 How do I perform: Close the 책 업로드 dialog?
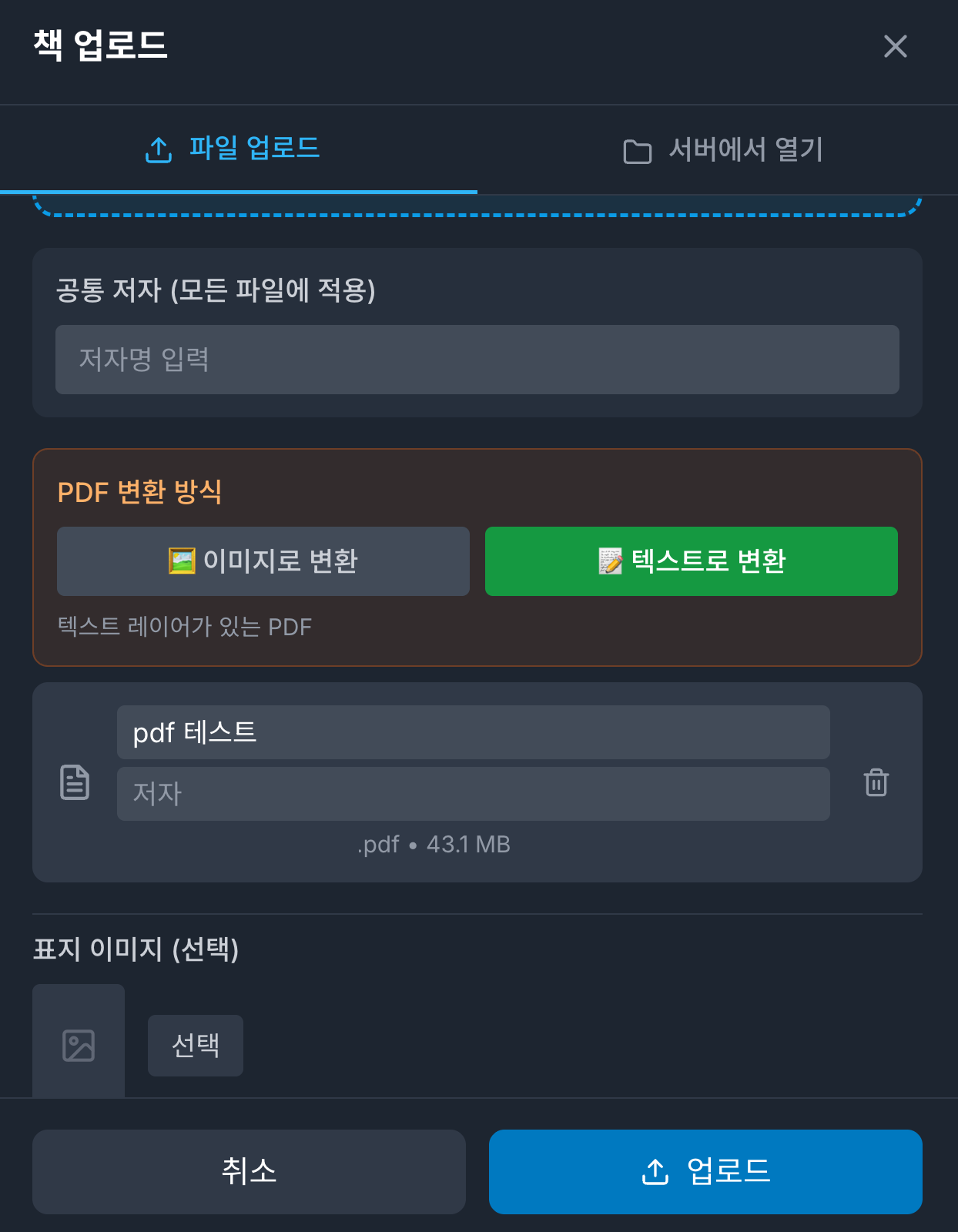point(895,46)
